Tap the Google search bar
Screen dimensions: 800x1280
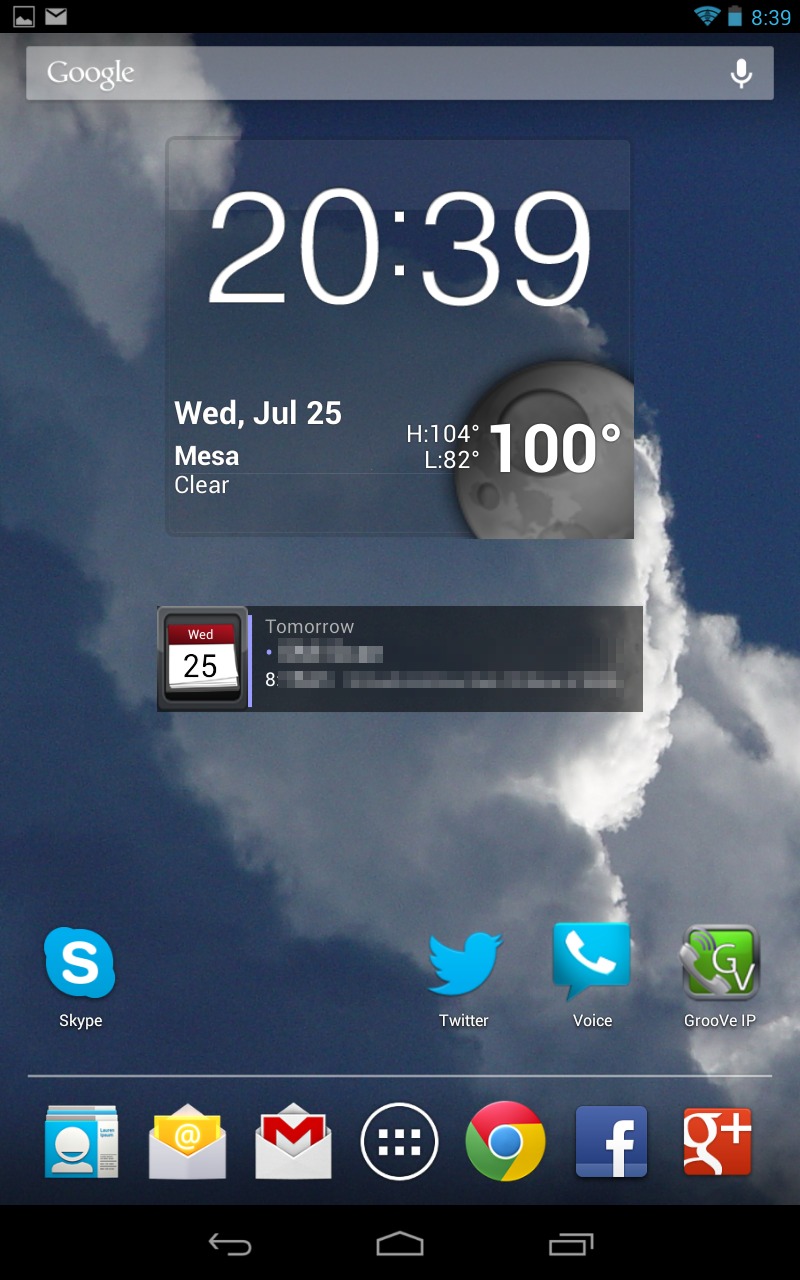pos(400,73)
